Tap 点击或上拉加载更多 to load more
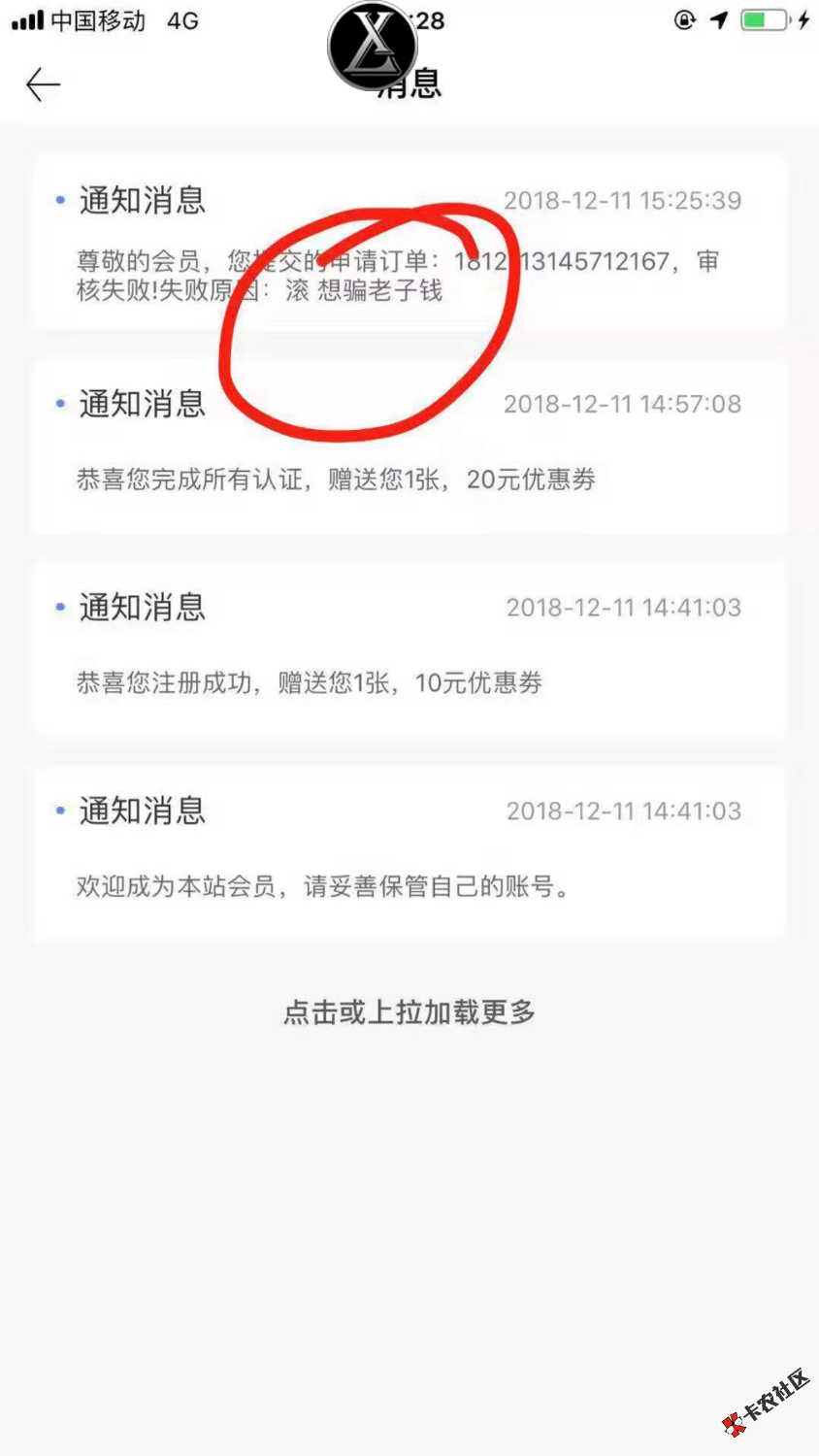The image size is (819, 1456). pyautogui.click(x=409, y=1012)
